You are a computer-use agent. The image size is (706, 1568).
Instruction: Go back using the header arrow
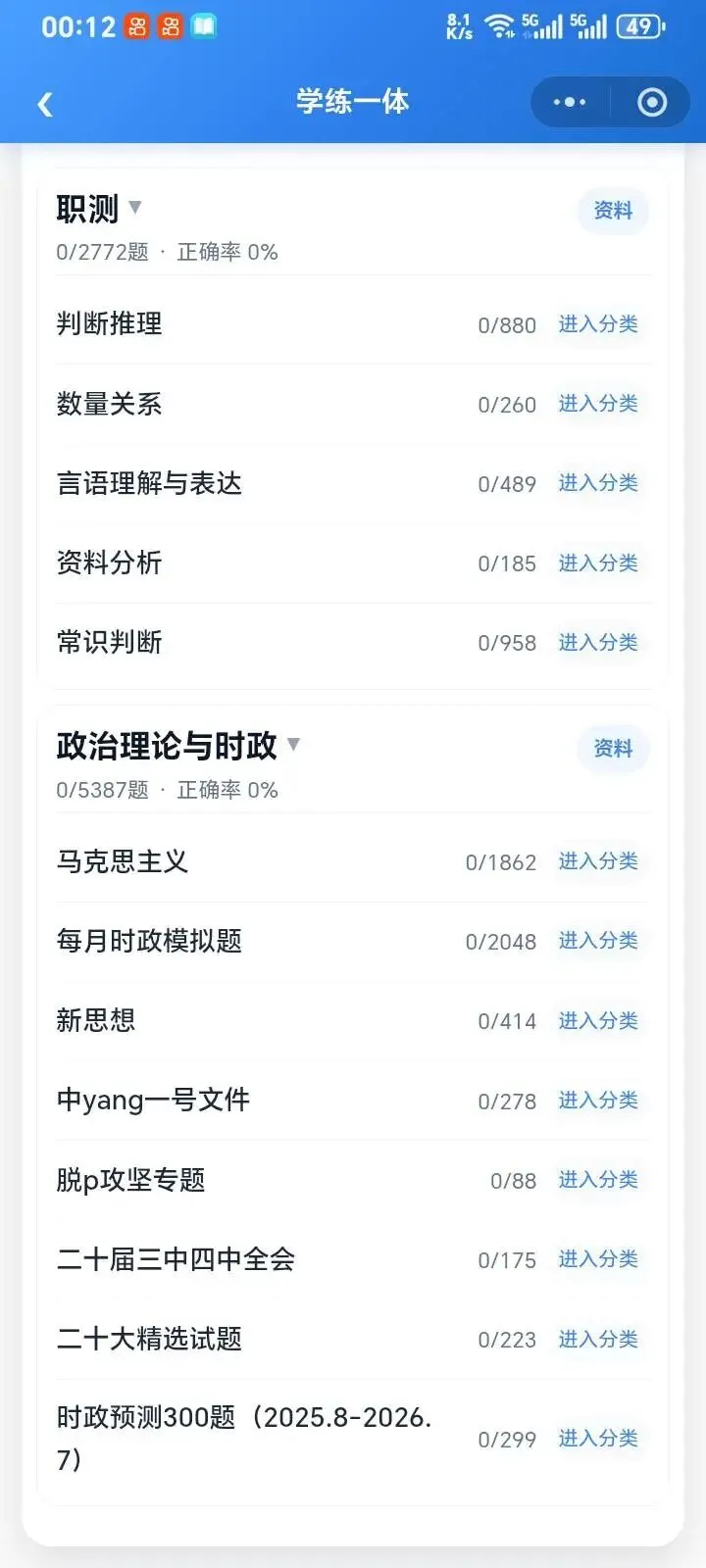point(45,103)
